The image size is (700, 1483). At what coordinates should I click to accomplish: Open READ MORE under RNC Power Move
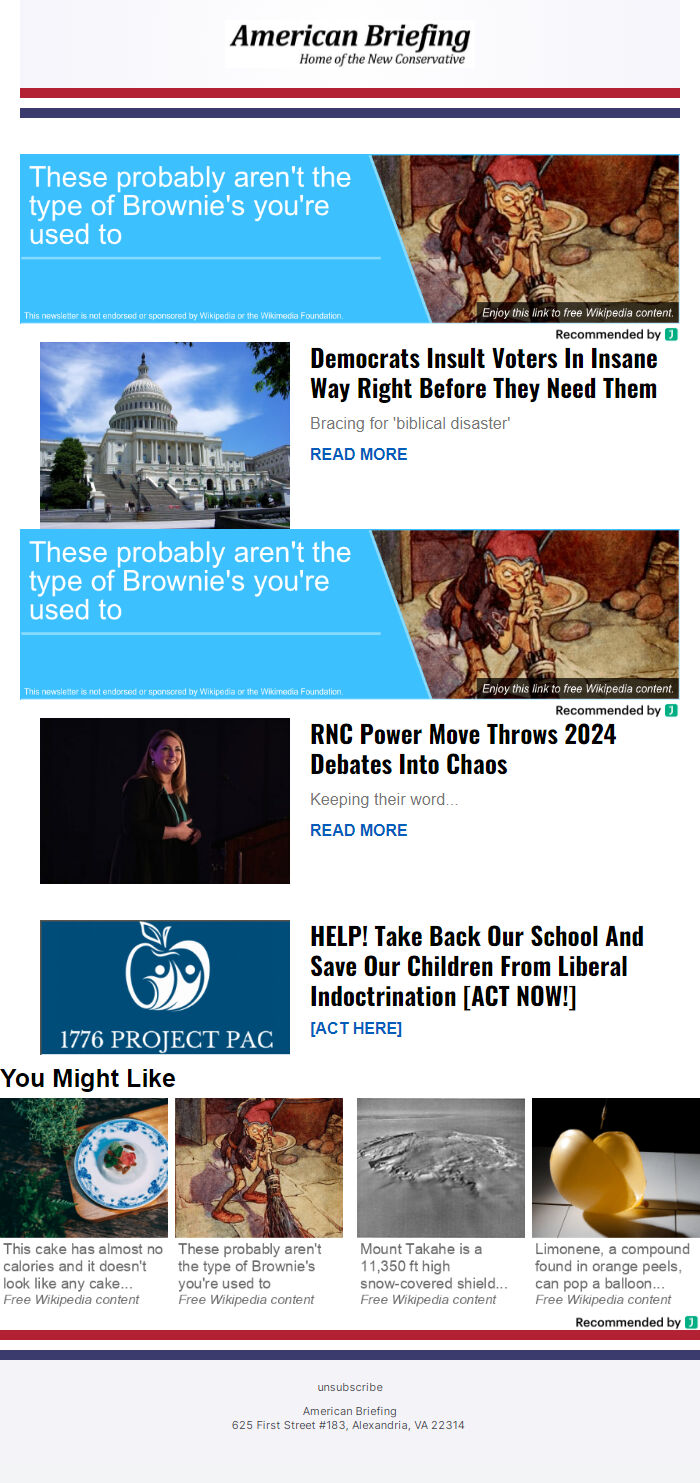pyautogui.click(x=358, y=830)
